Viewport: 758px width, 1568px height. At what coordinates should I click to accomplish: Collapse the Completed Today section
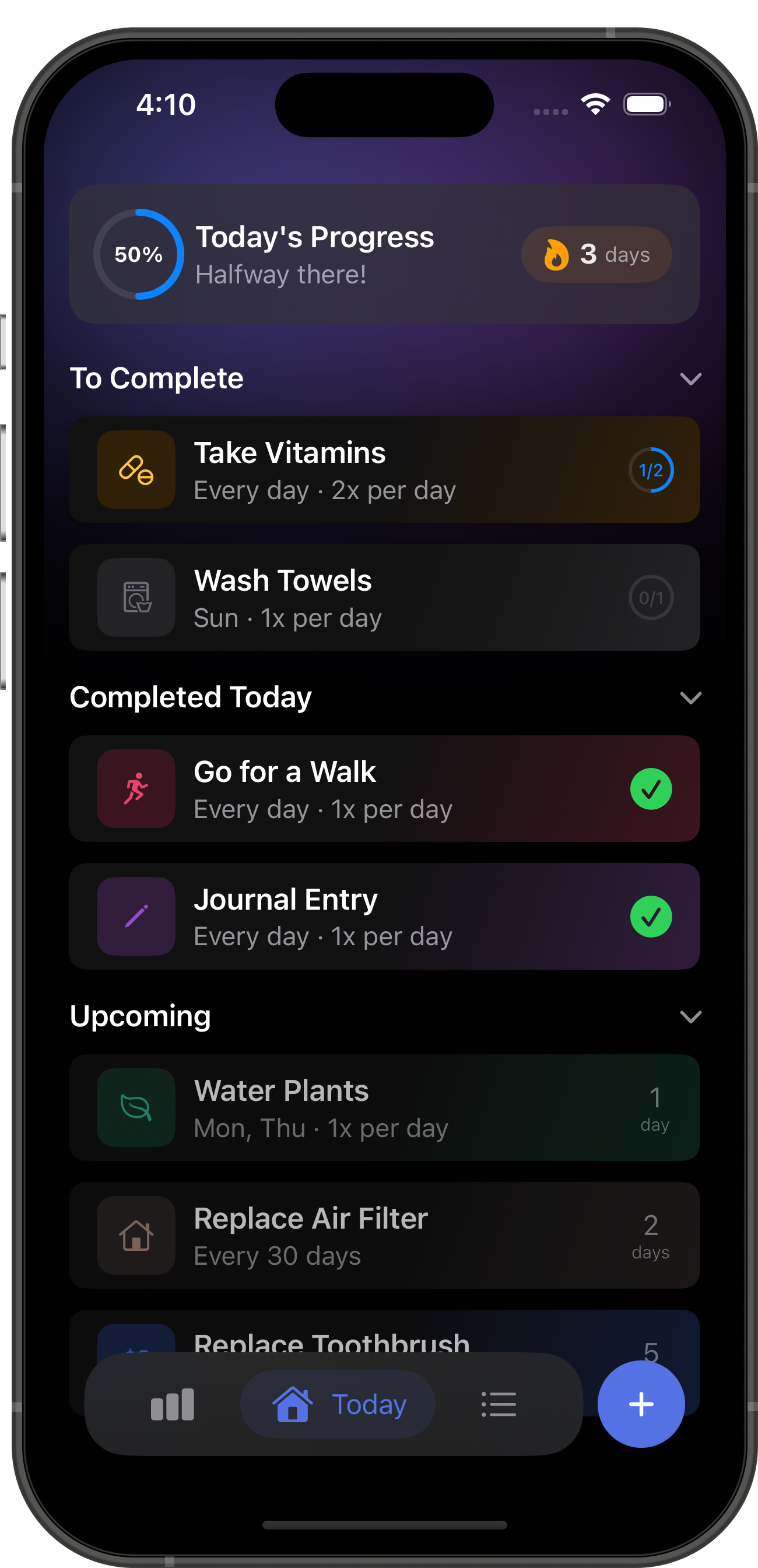pyautogui.click(x=691, y=698)
